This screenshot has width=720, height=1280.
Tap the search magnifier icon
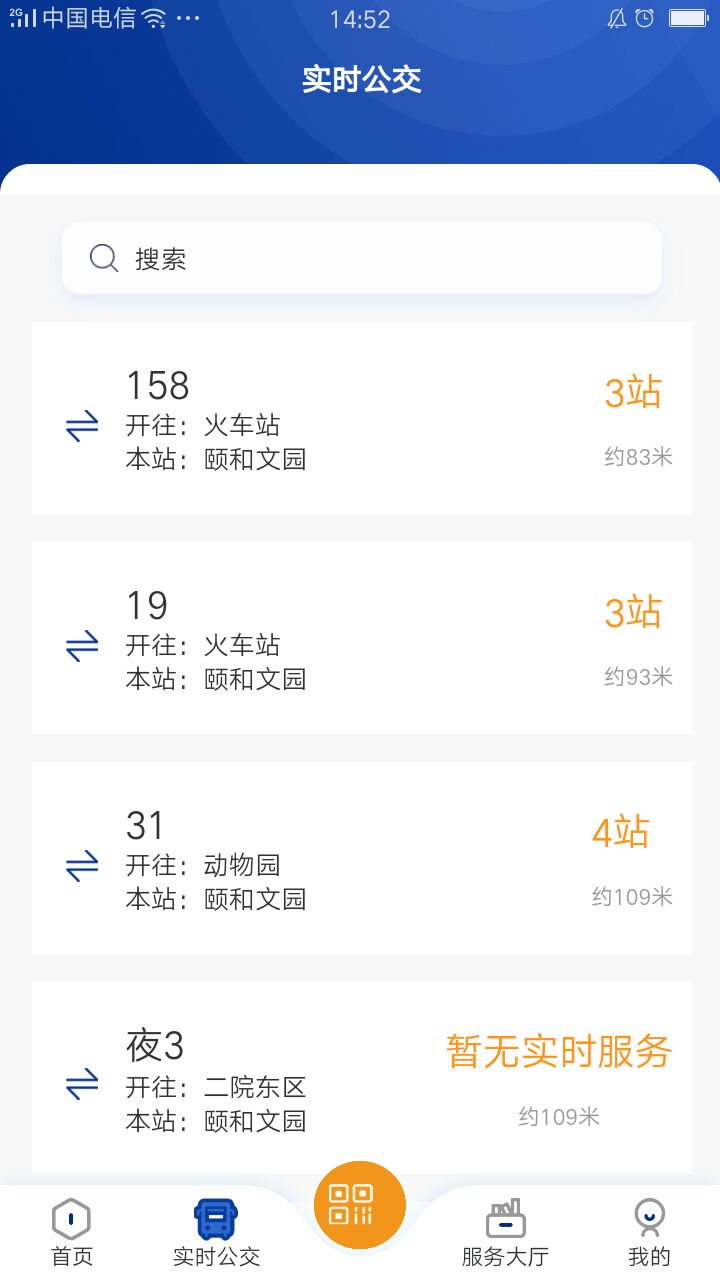pos(103,257)
